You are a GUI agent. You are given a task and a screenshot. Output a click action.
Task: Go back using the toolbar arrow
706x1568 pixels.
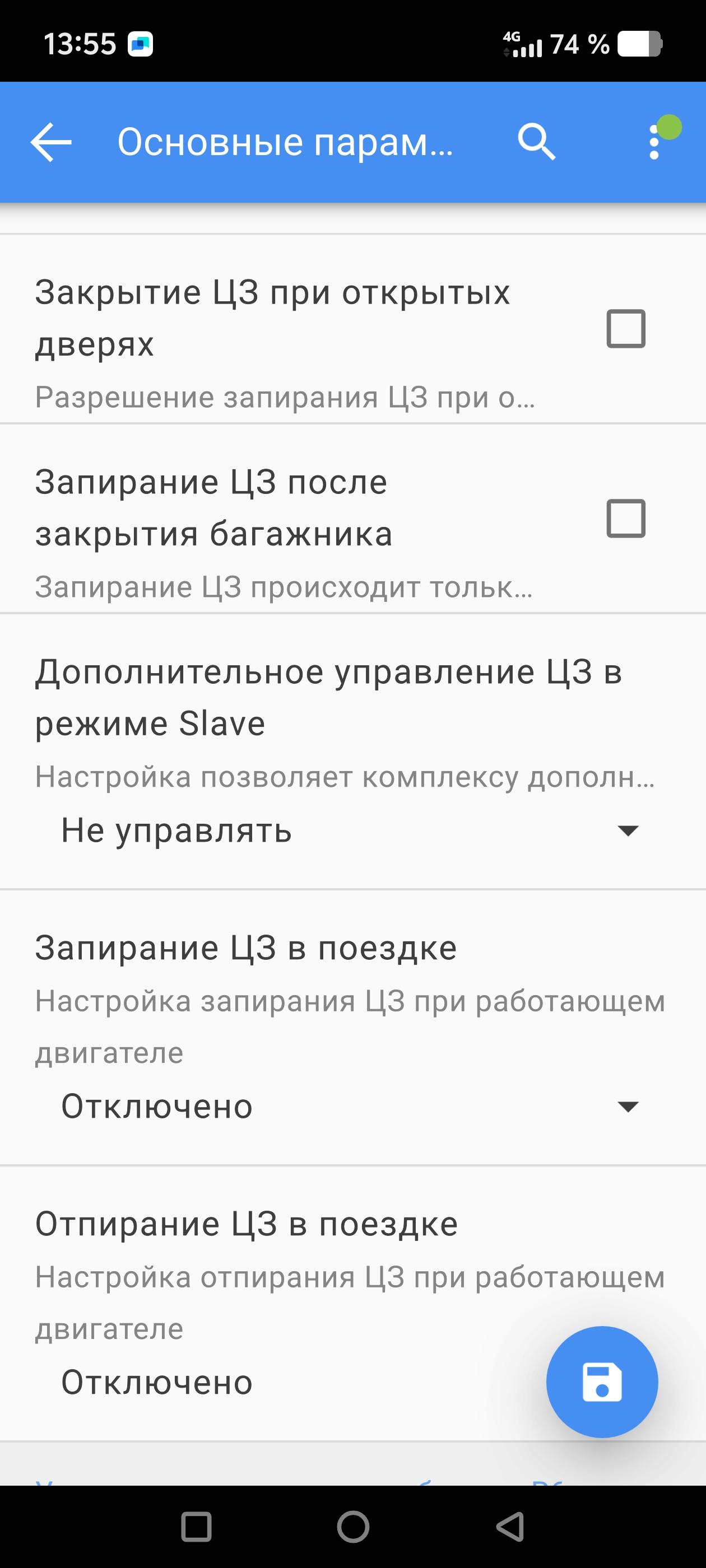(51, 142)
